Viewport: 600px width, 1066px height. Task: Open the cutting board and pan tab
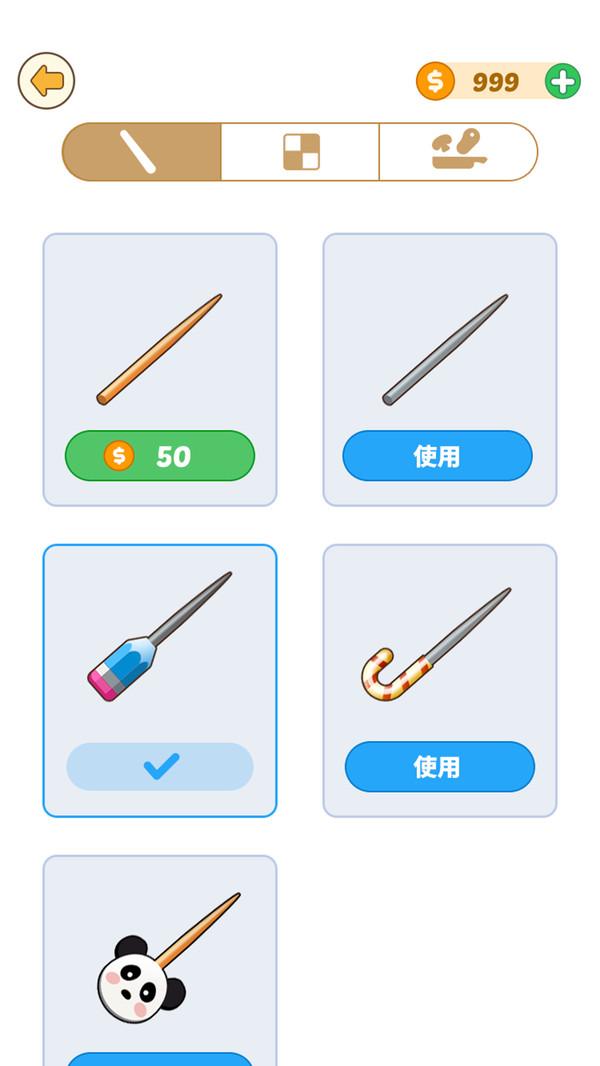pos(458,152)
